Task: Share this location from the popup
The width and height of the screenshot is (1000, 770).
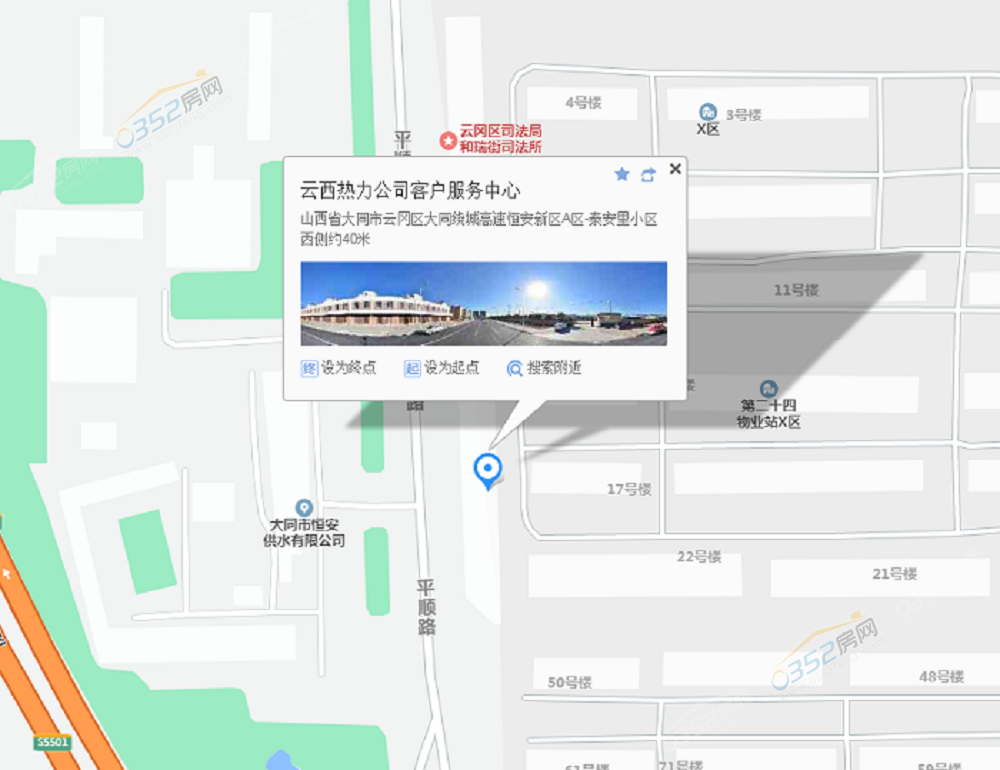Action: coord(648,175)
